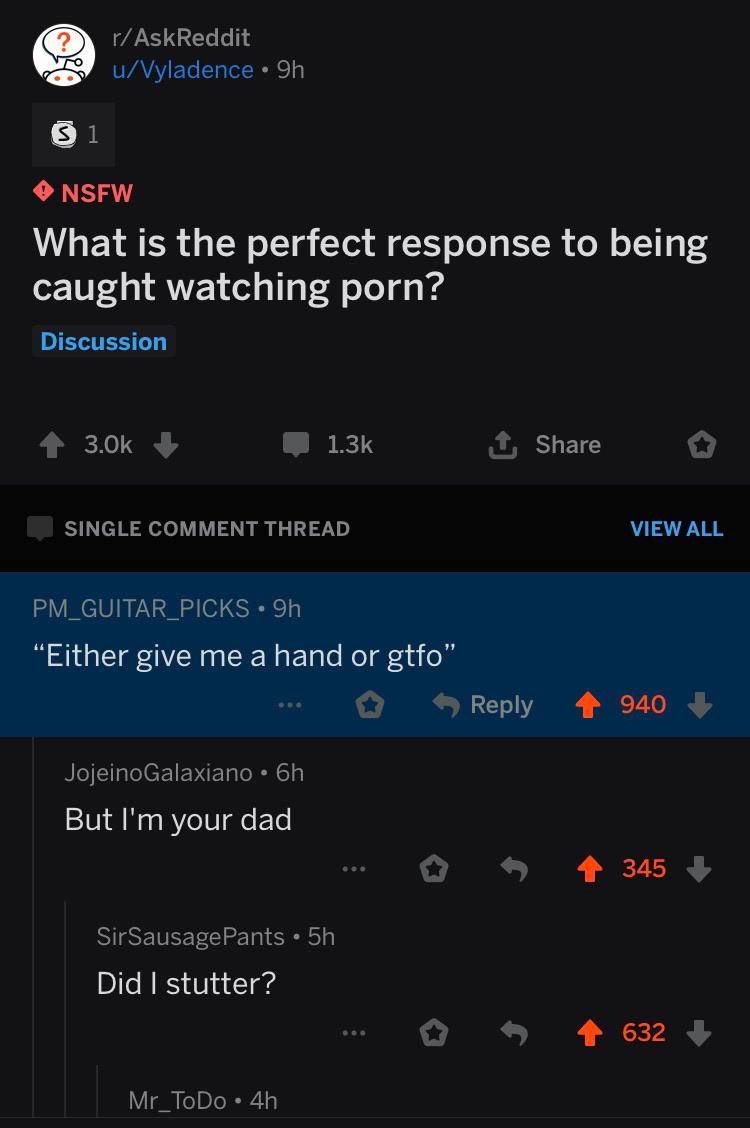
Task: Upvote SirSausagePants' comment
Action: [x=588, y=1033]
